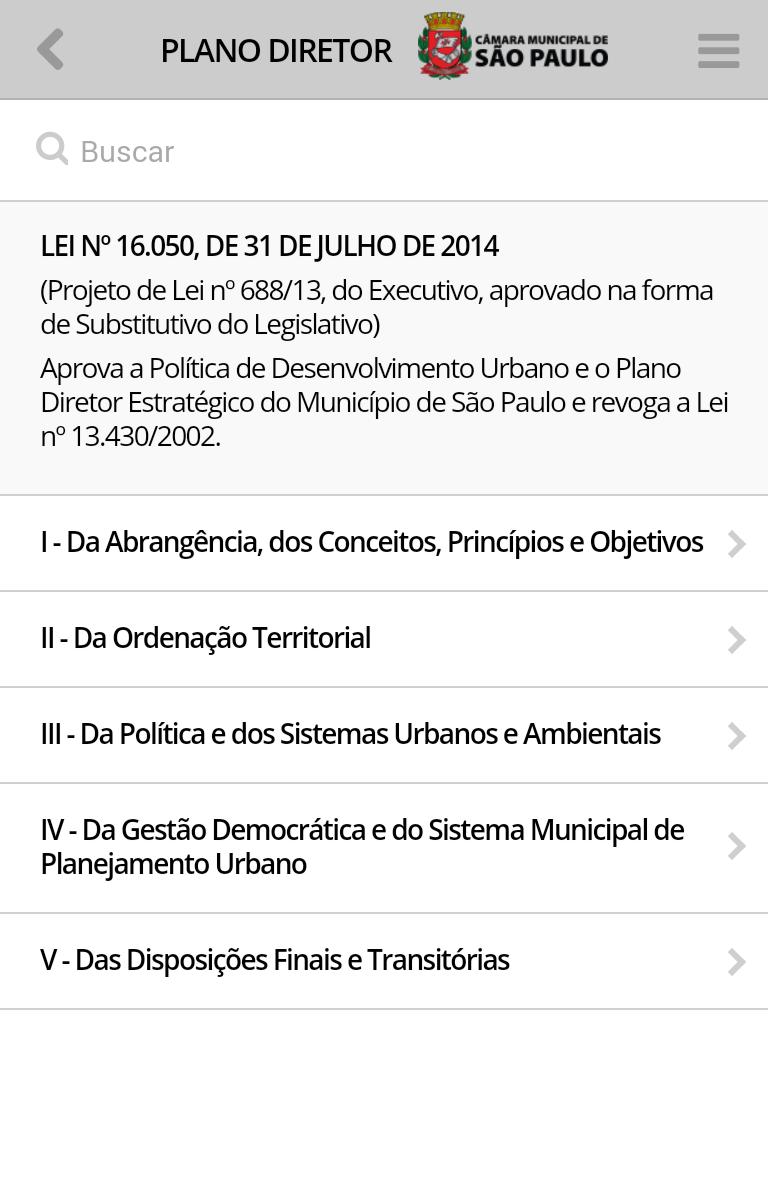Image resolution: width=768 pixels, height=1184 pixels.
Task: Tap the law summary about Política de Desenvolvimento Urbano
Action: pos(384,401)
